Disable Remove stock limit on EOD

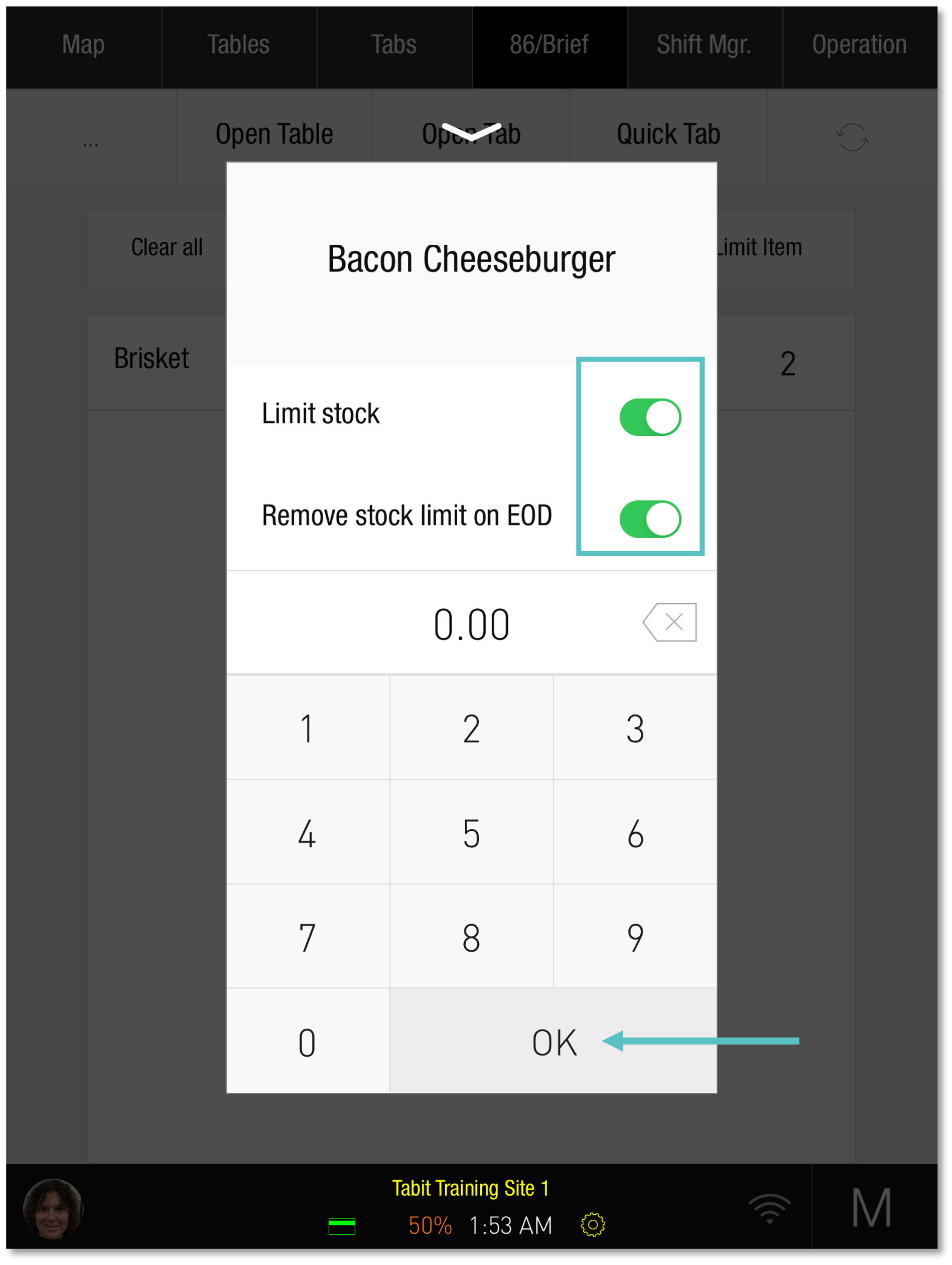point(649,519)
